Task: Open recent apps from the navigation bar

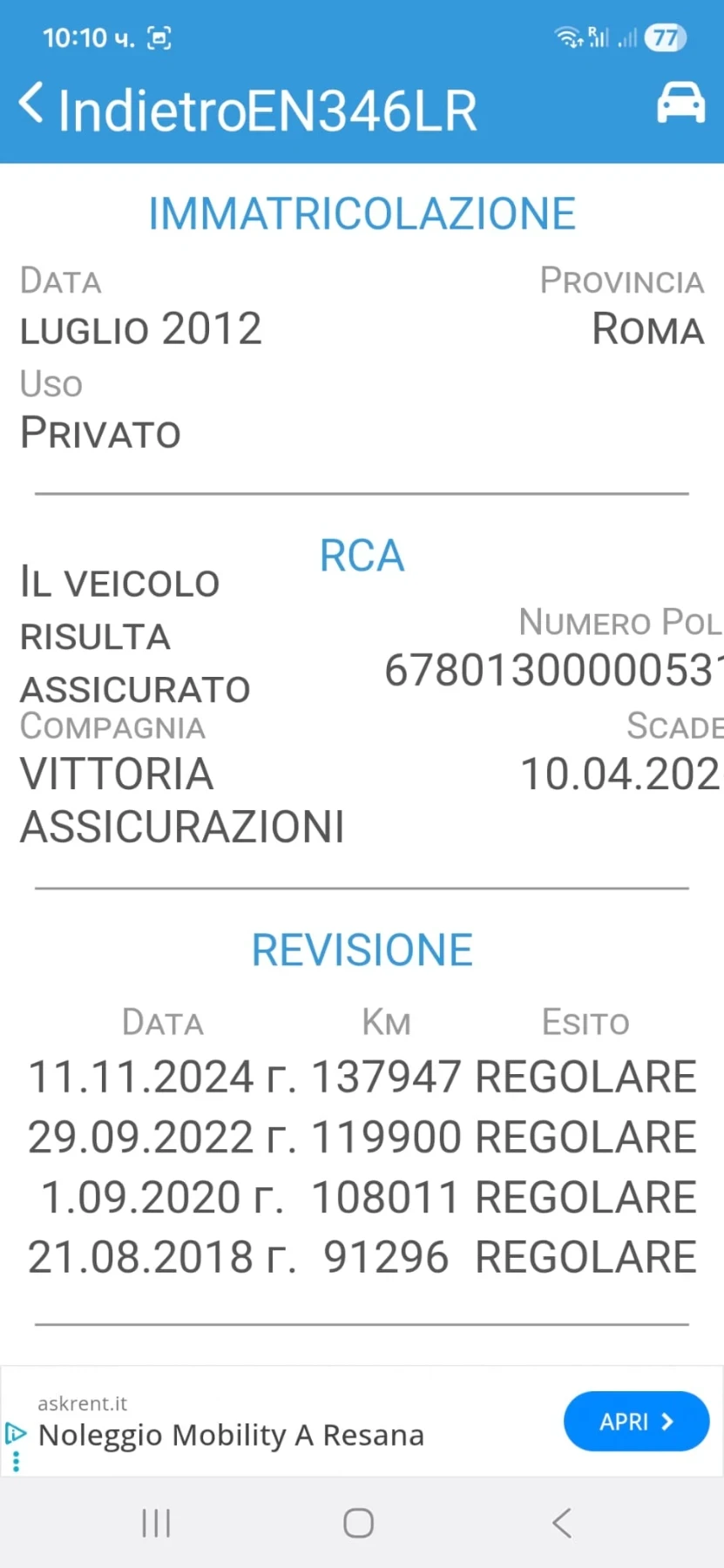Action: pyautogui.click(x=156, y=1524)
